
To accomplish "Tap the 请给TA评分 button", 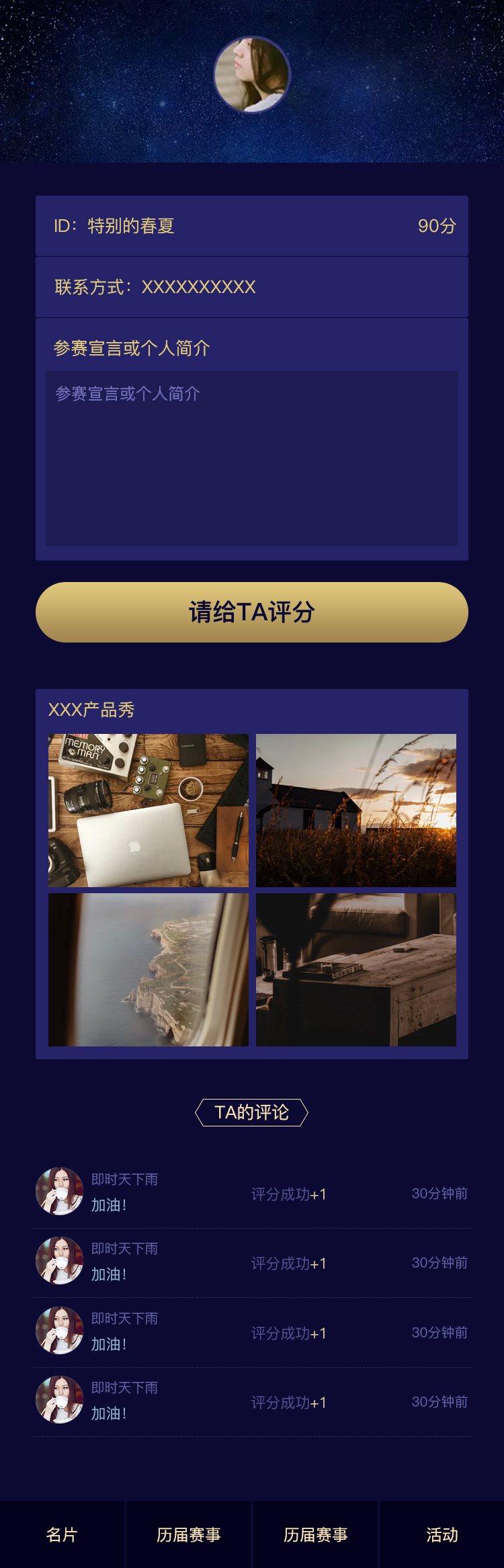I will [x=251, y=612].
